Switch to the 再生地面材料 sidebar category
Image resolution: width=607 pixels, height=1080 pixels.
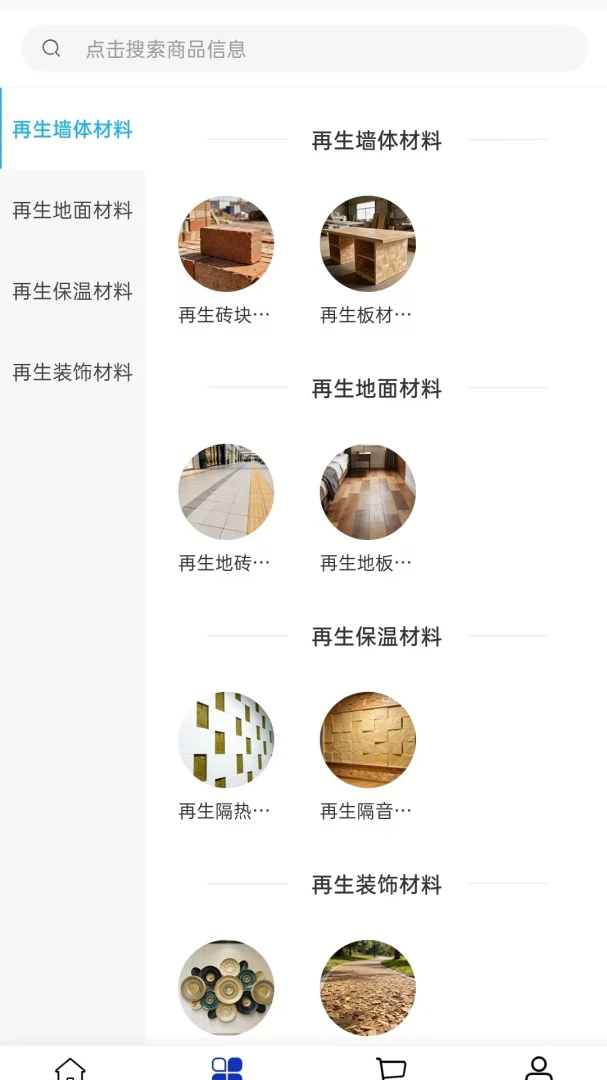(72, 210)
